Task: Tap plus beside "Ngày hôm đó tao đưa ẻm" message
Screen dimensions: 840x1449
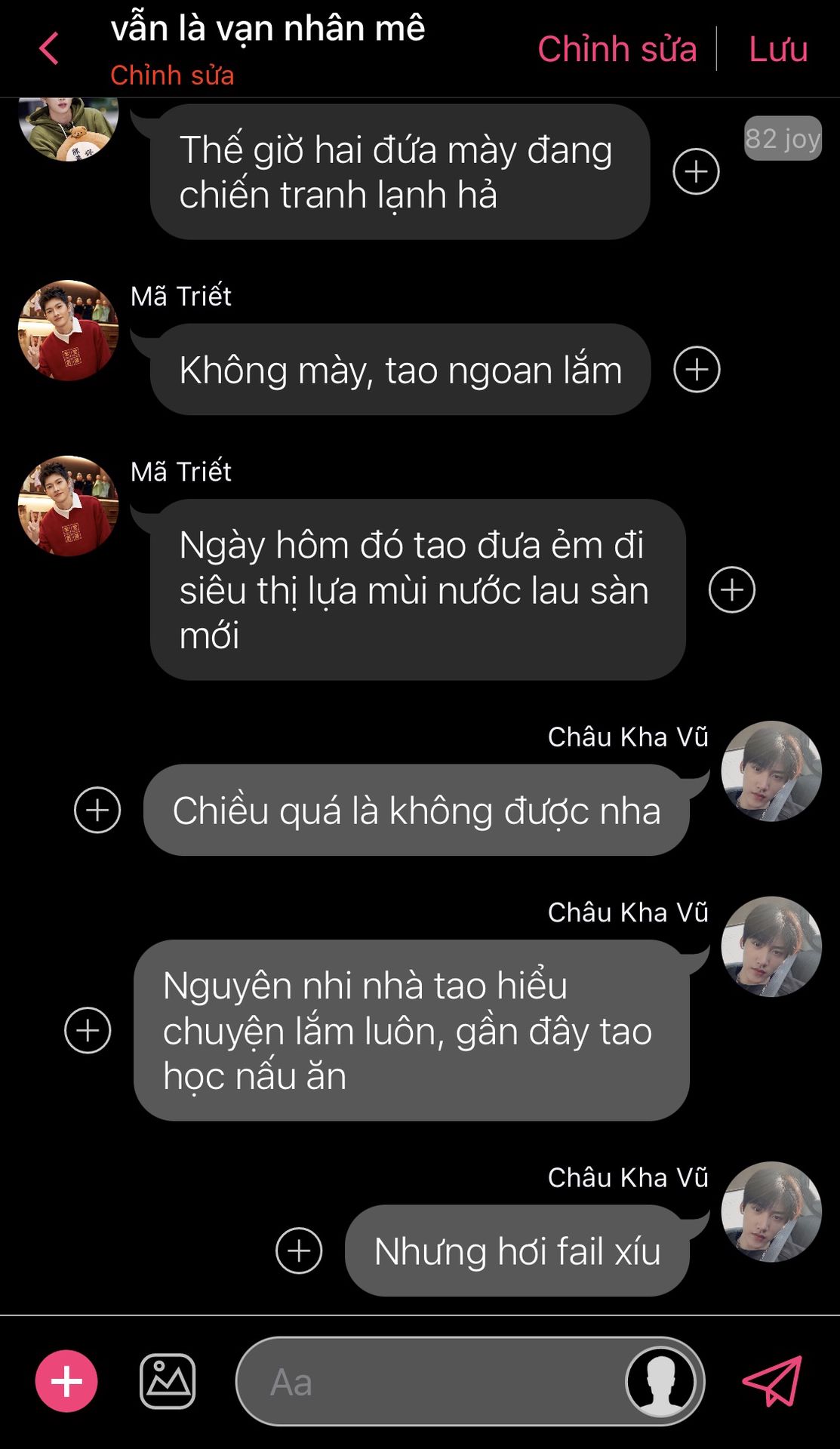Action: click(x=732, y=589)
